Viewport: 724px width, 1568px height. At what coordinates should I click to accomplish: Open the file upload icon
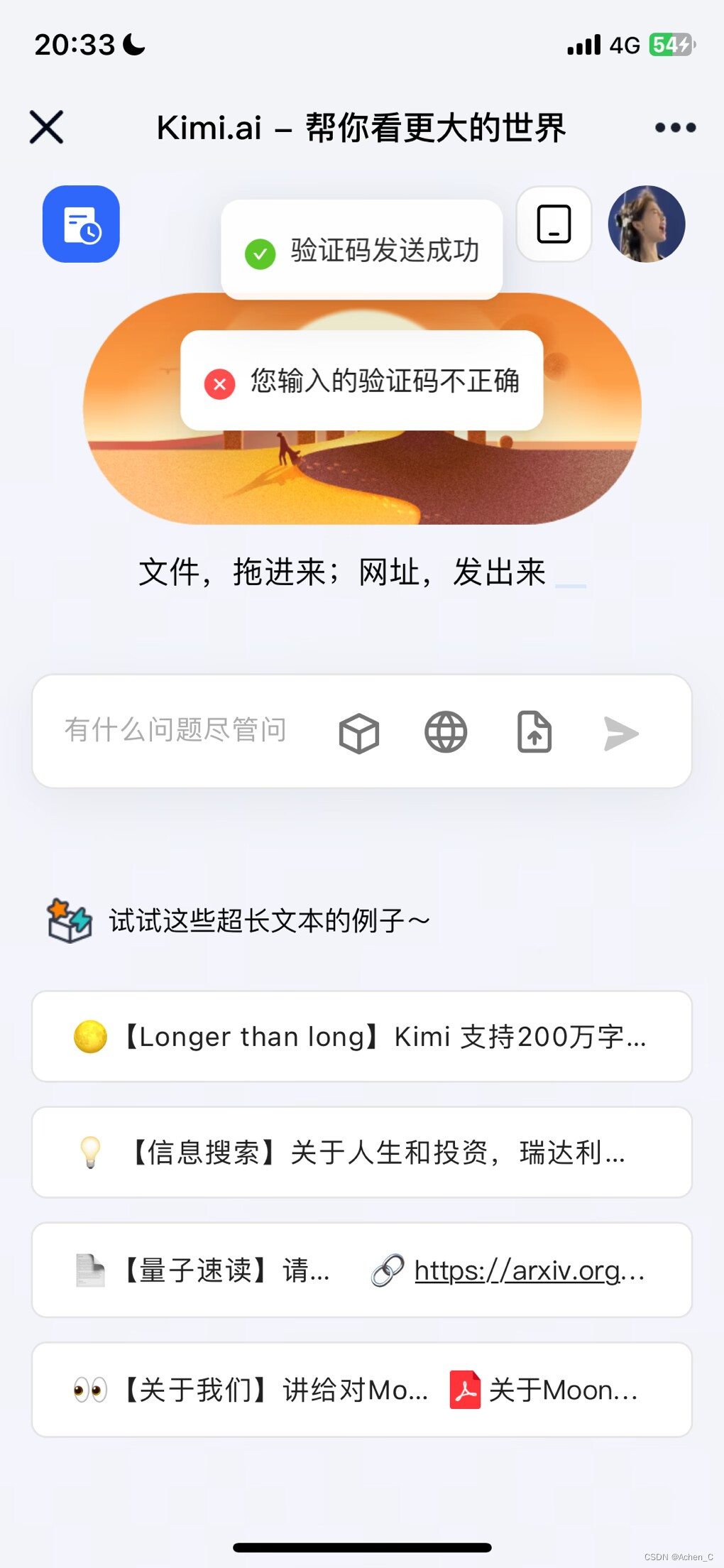coord(534,731)
